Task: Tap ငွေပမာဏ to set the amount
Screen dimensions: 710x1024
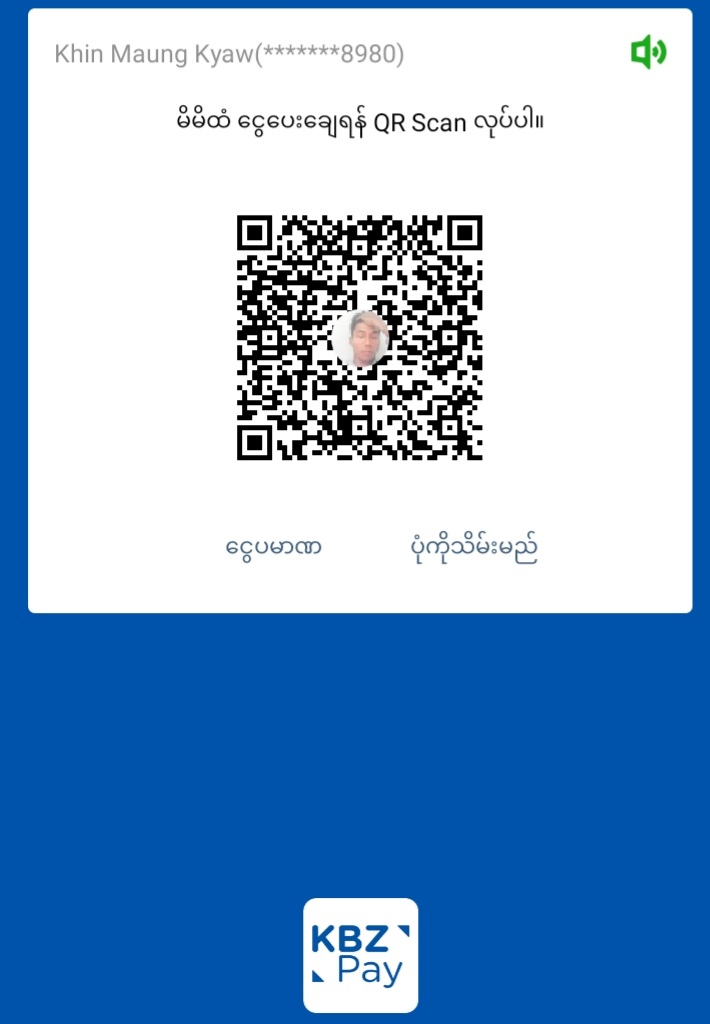Action: click(273, 548)
